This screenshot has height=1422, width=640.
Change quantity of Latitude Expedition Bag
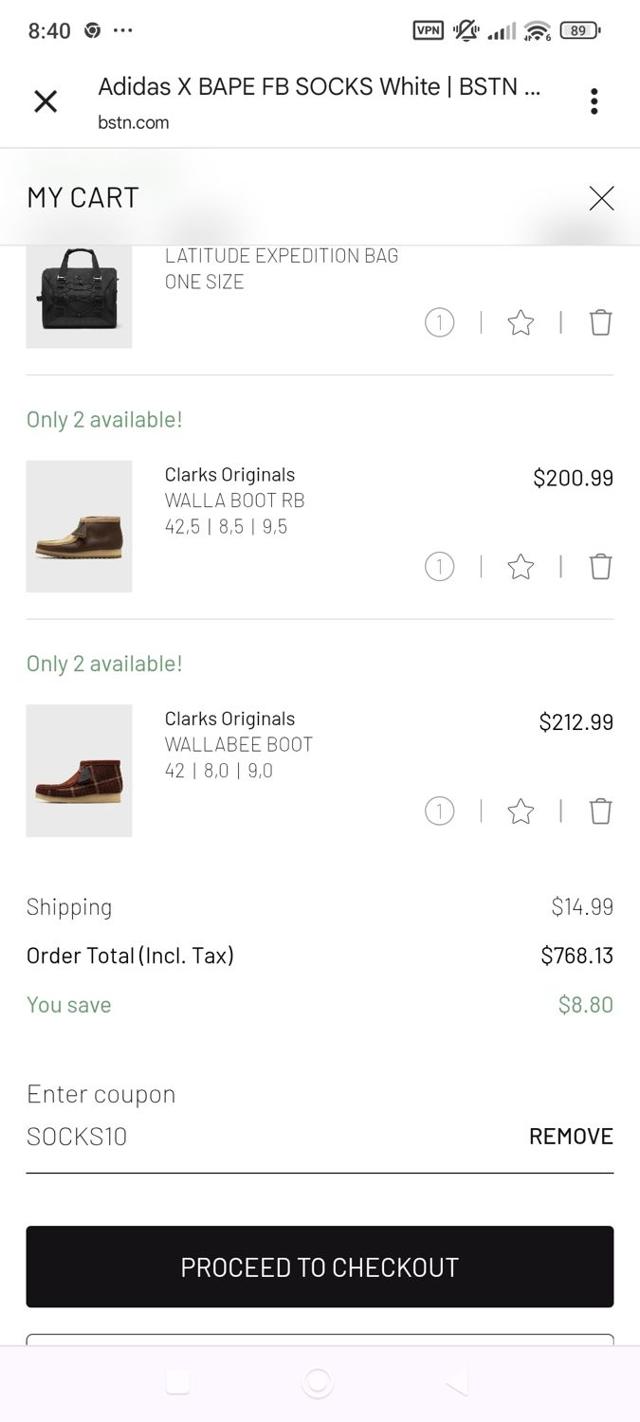439,323
